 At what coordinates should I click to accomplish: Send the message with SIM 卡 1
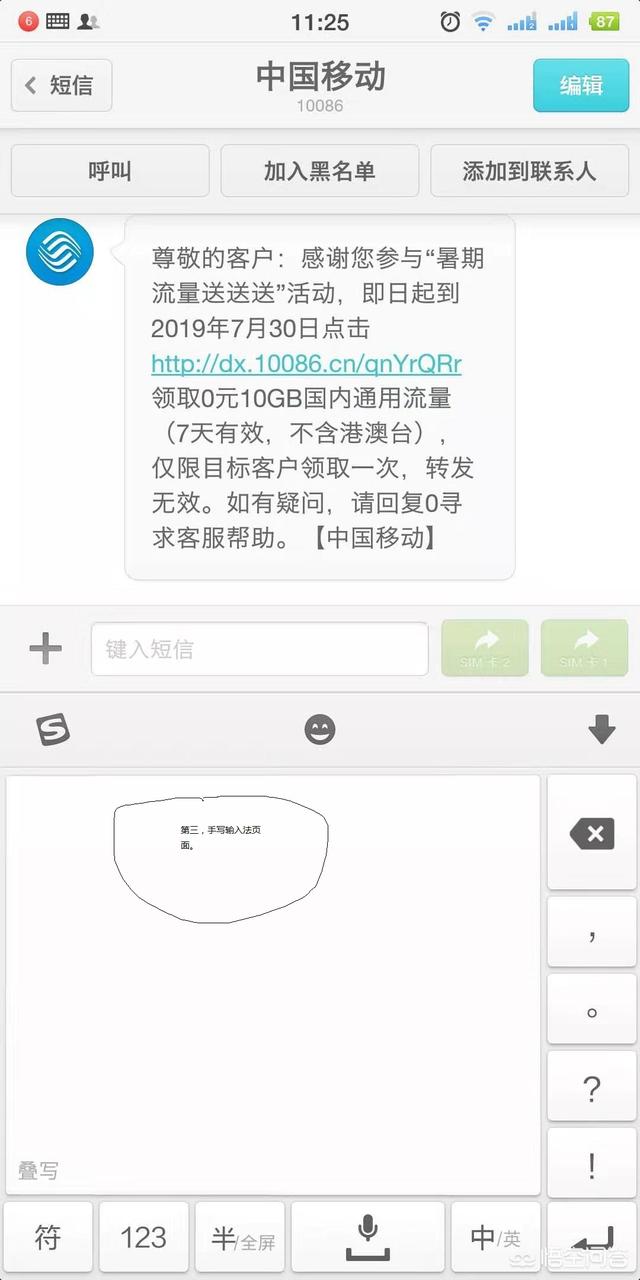coord(585,648)
